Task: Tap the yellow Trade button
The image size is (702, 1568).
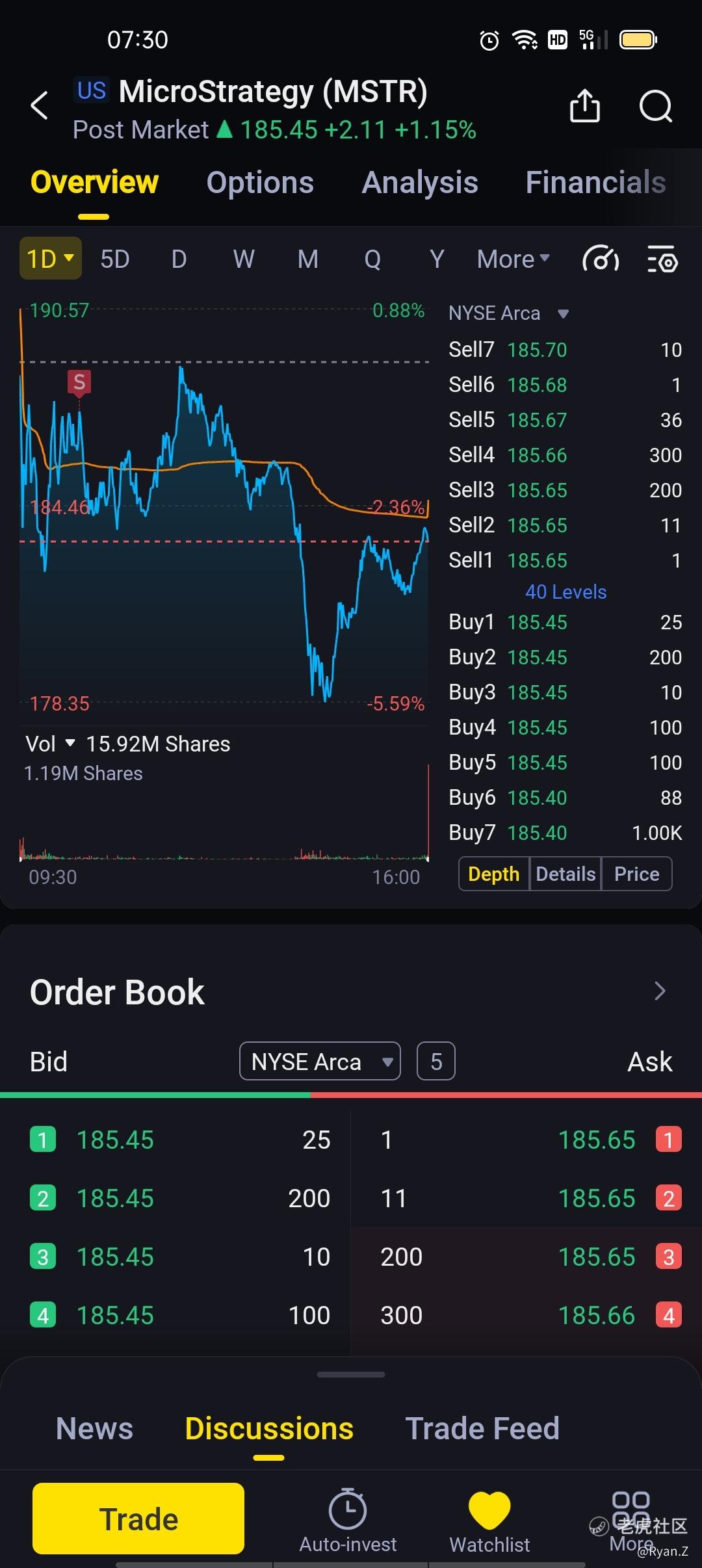Action: click(x=138, y=1519)
